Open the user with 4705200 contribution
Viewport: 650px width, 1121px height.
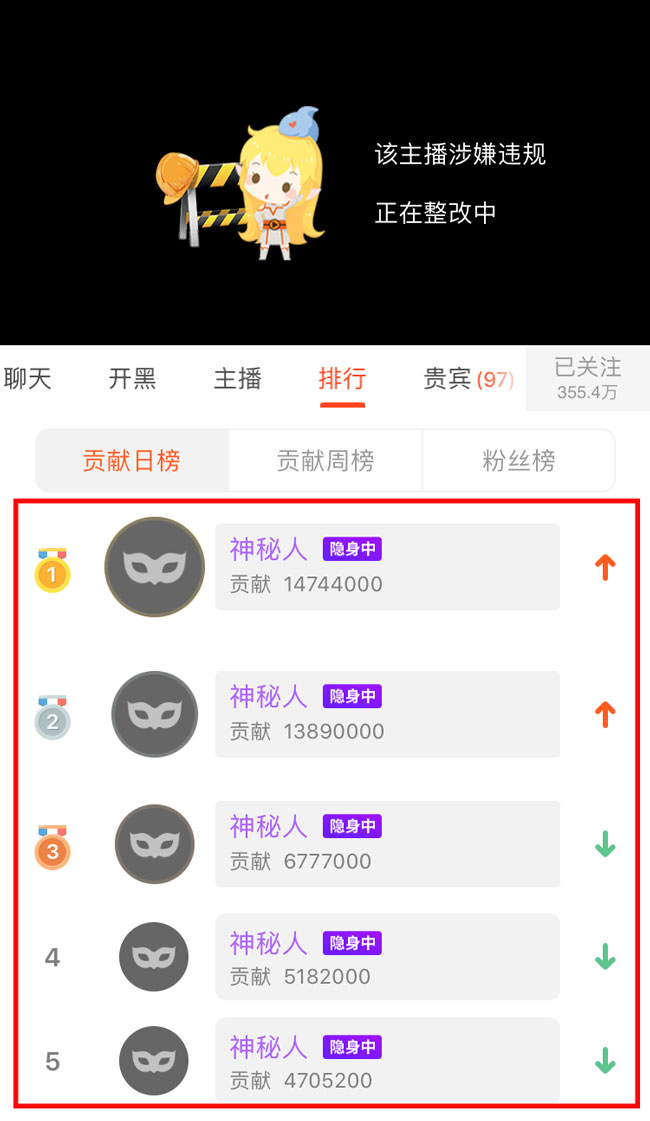tap(387, 1061)
